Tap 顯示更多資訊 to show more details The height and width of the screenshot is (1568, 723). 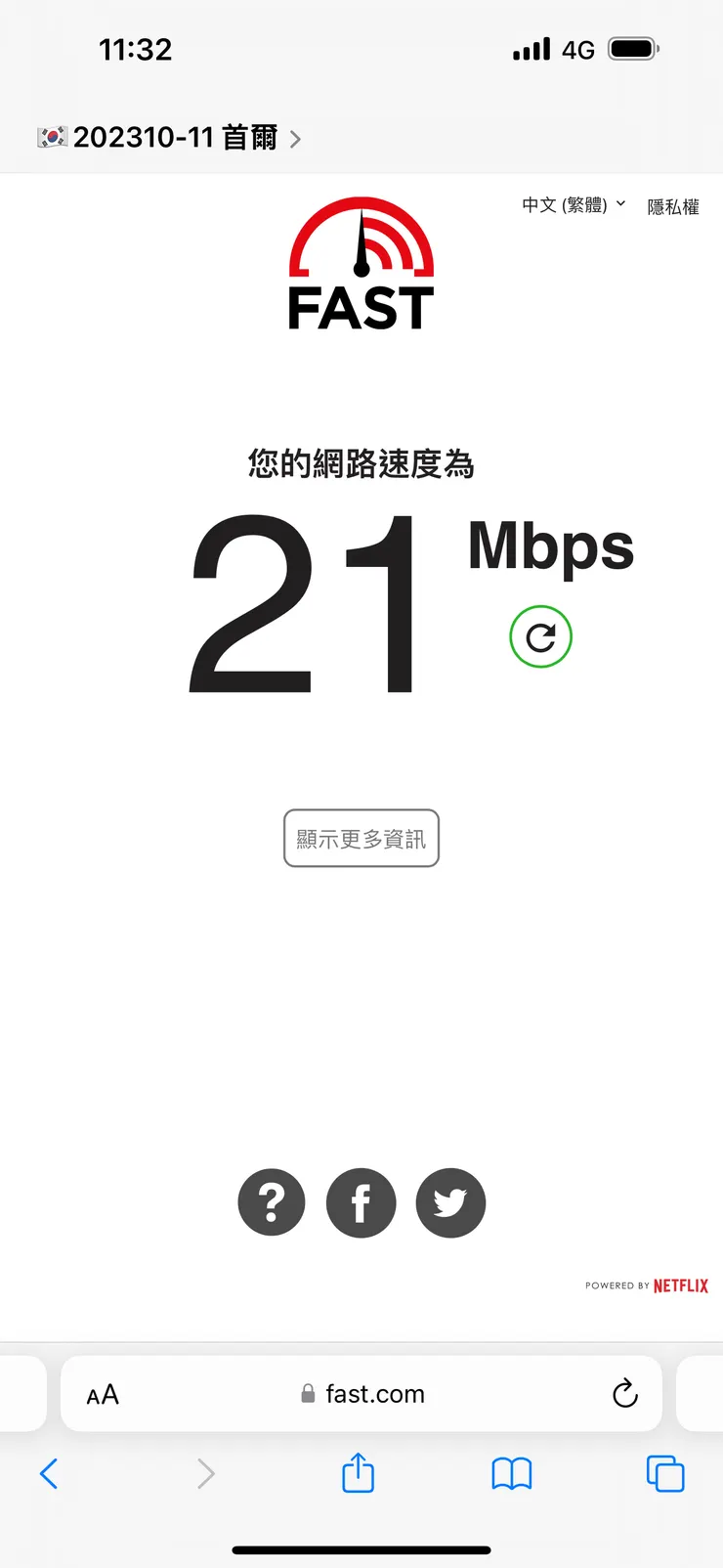[361, 839]
